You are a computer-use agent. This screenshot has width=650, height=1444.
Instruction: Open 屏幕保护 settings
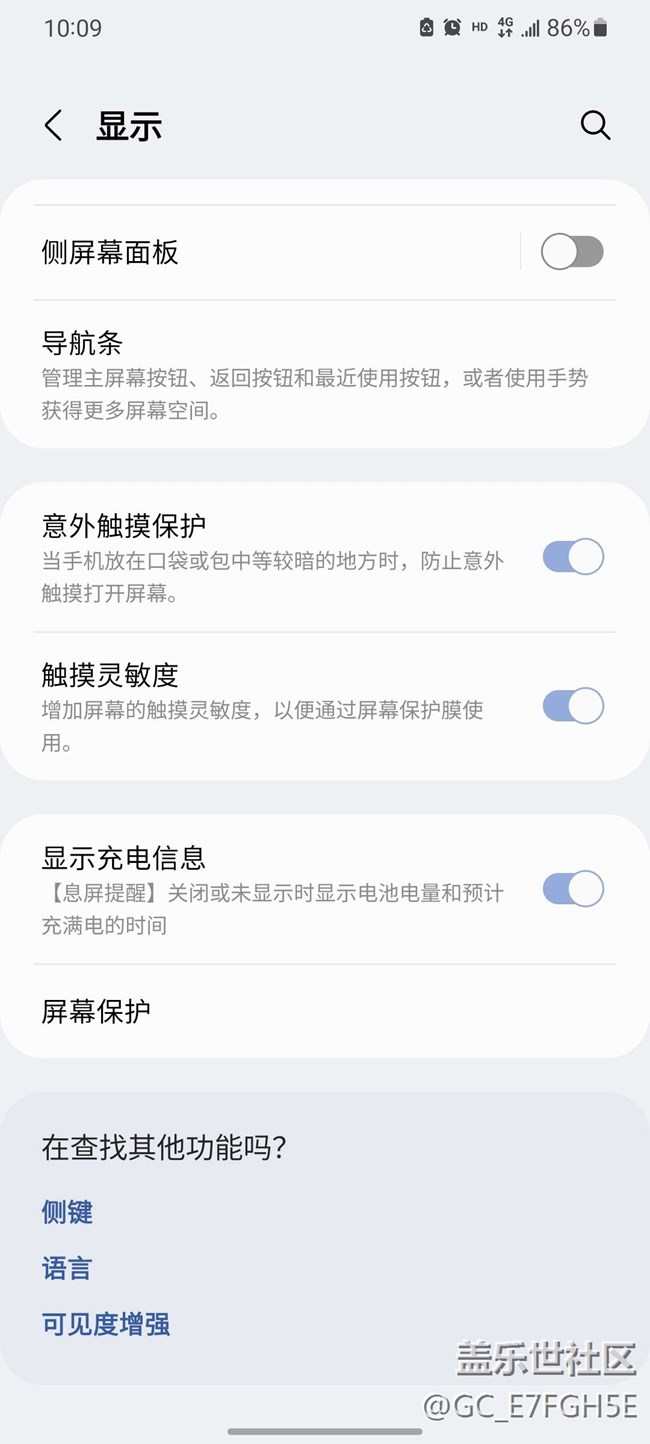pyautogui.click(x=325, y=1011)
